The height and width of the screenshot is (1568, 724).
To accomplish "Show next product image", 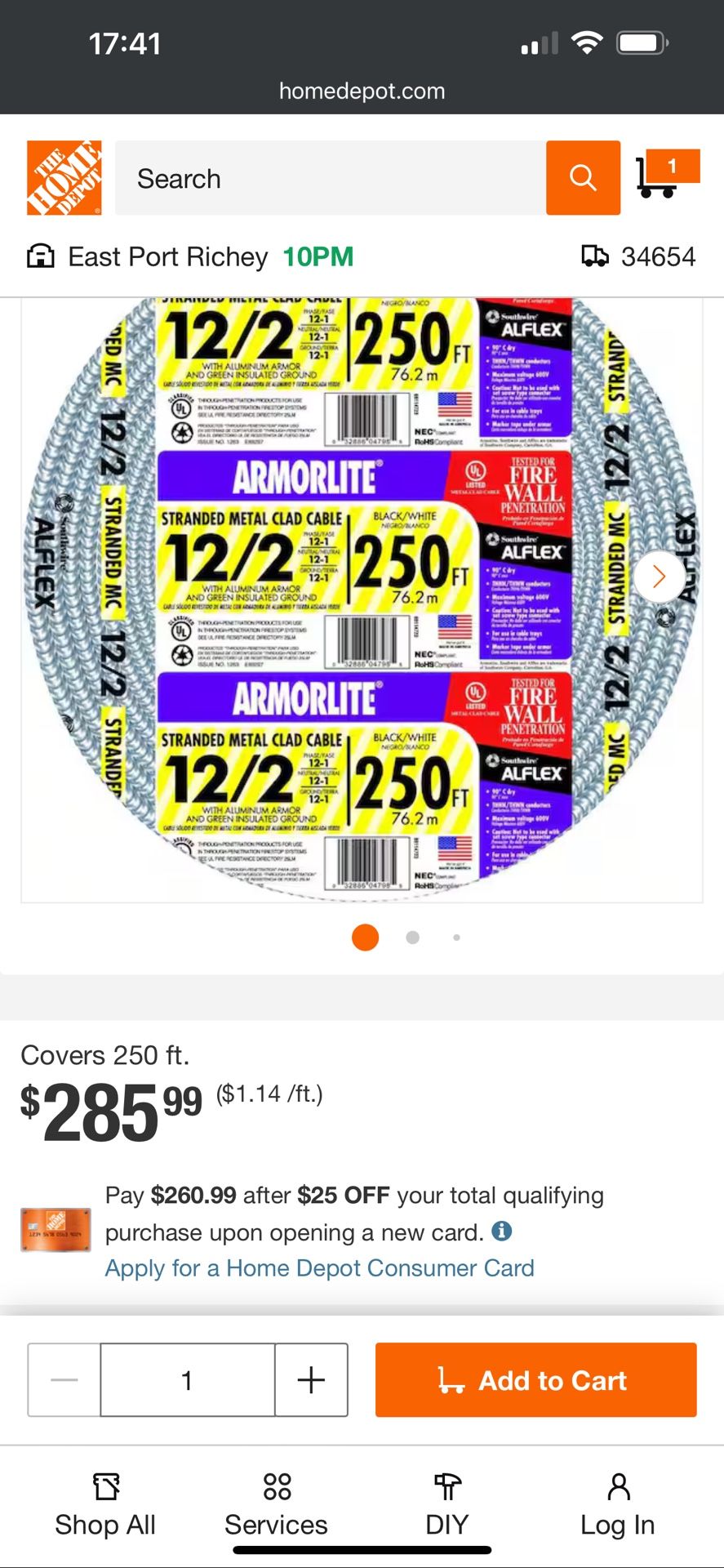I will [x=659, y=577].
